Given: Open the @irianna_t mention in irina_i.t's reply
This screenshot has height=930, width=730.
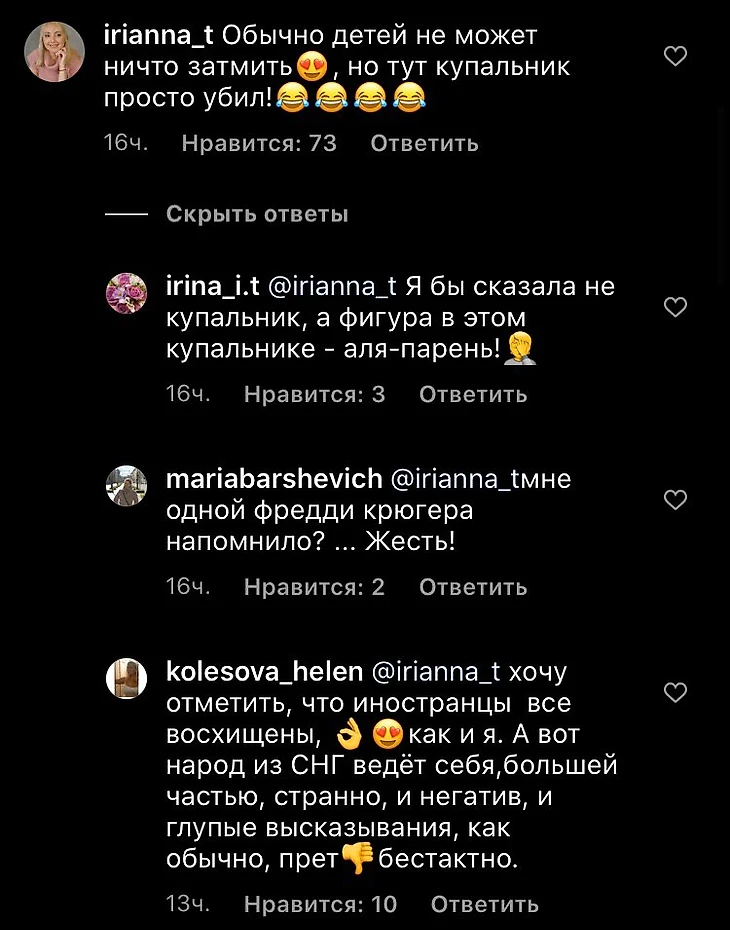Looking at the screenshot, I should pyautogui.click(x=333, y=287).
